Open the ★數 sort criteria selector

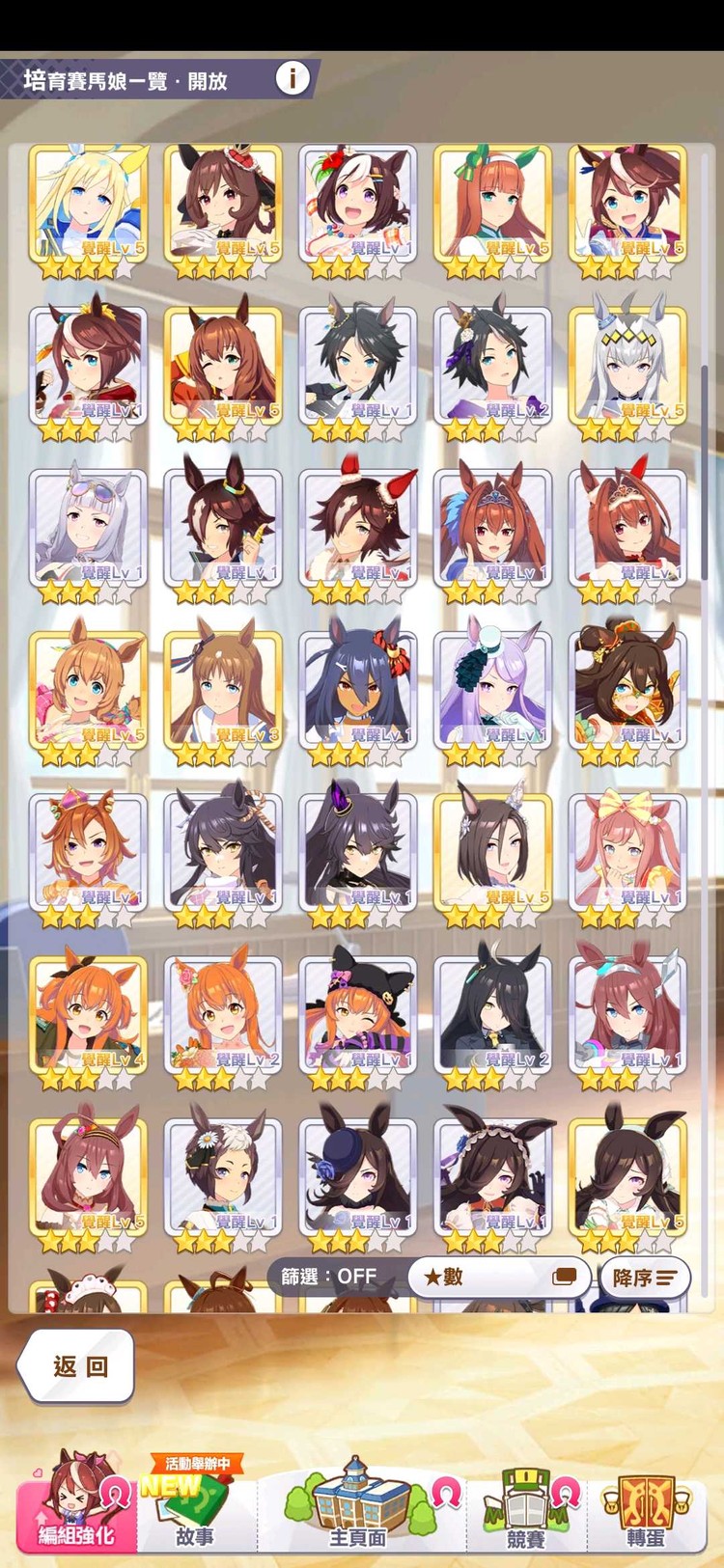coord(499,1277)
